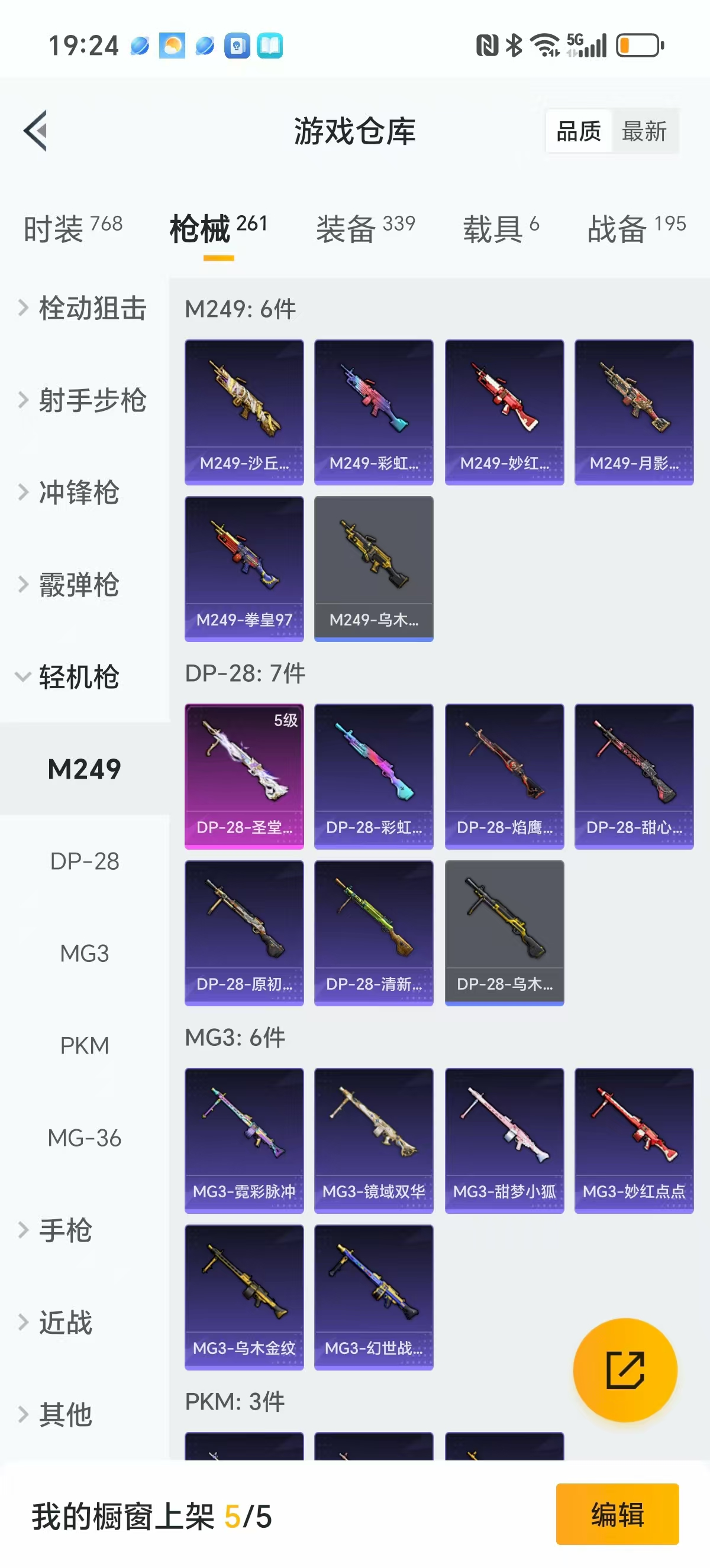Open the M249-拳皇97 skin
Viewport: 710px width, 1568px height.
coord(244,569)
